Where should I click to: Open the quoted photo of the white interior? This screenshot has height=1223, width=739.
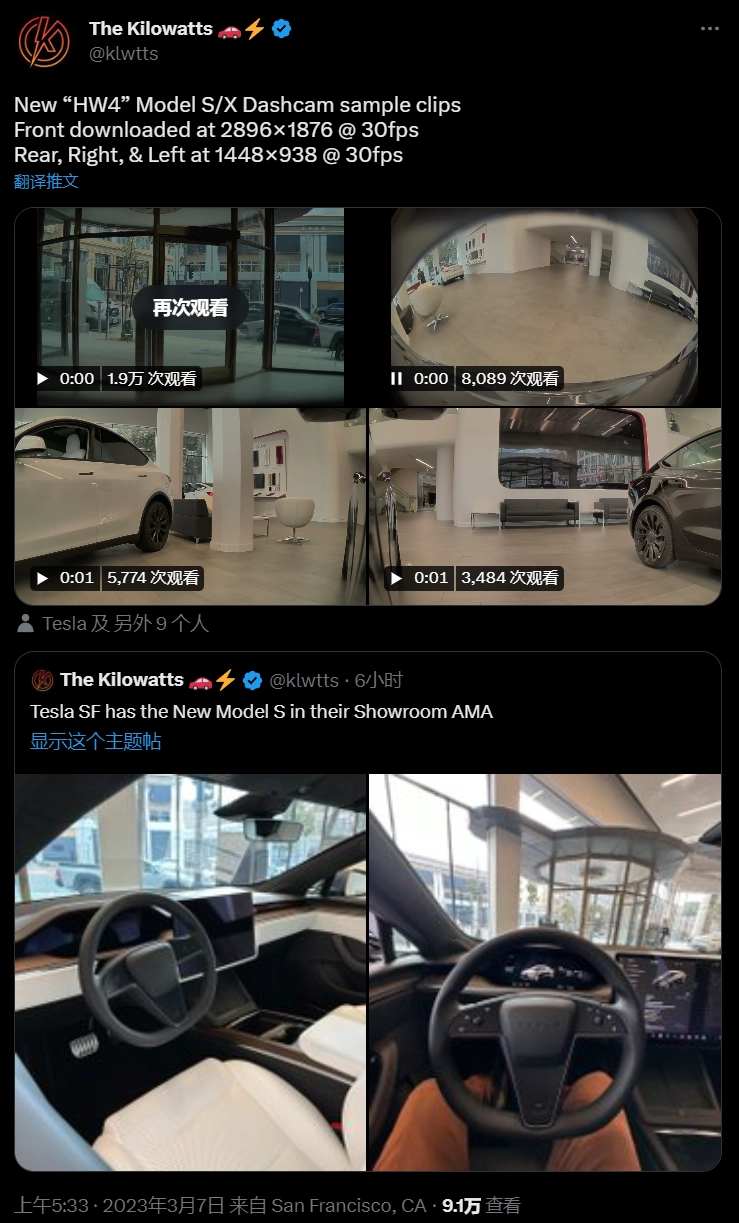(191, 972)
